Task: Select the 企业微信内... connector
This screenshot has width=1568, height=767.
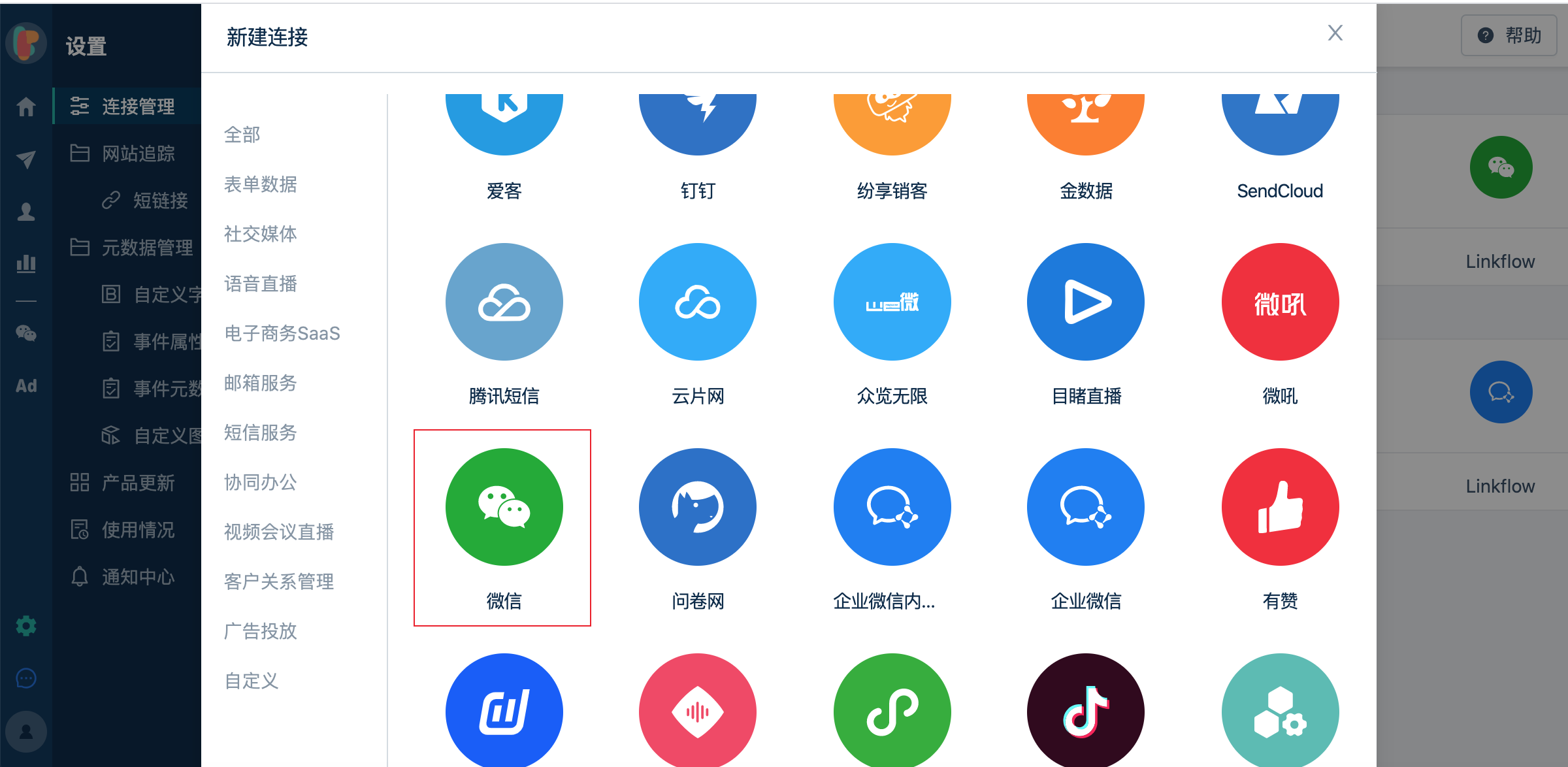Action: tap(892, 508)
